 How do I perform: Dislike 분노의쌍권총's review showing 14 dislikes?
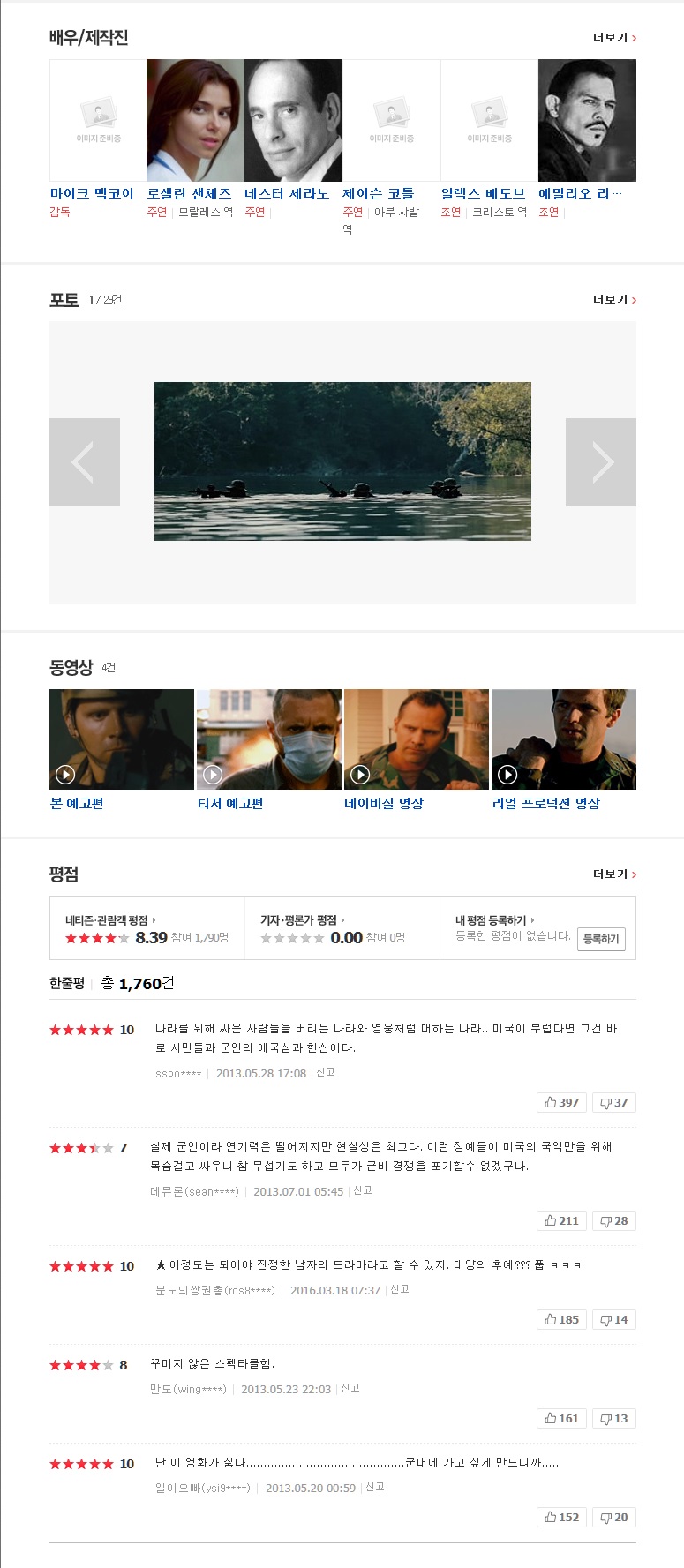(613, 1320)
